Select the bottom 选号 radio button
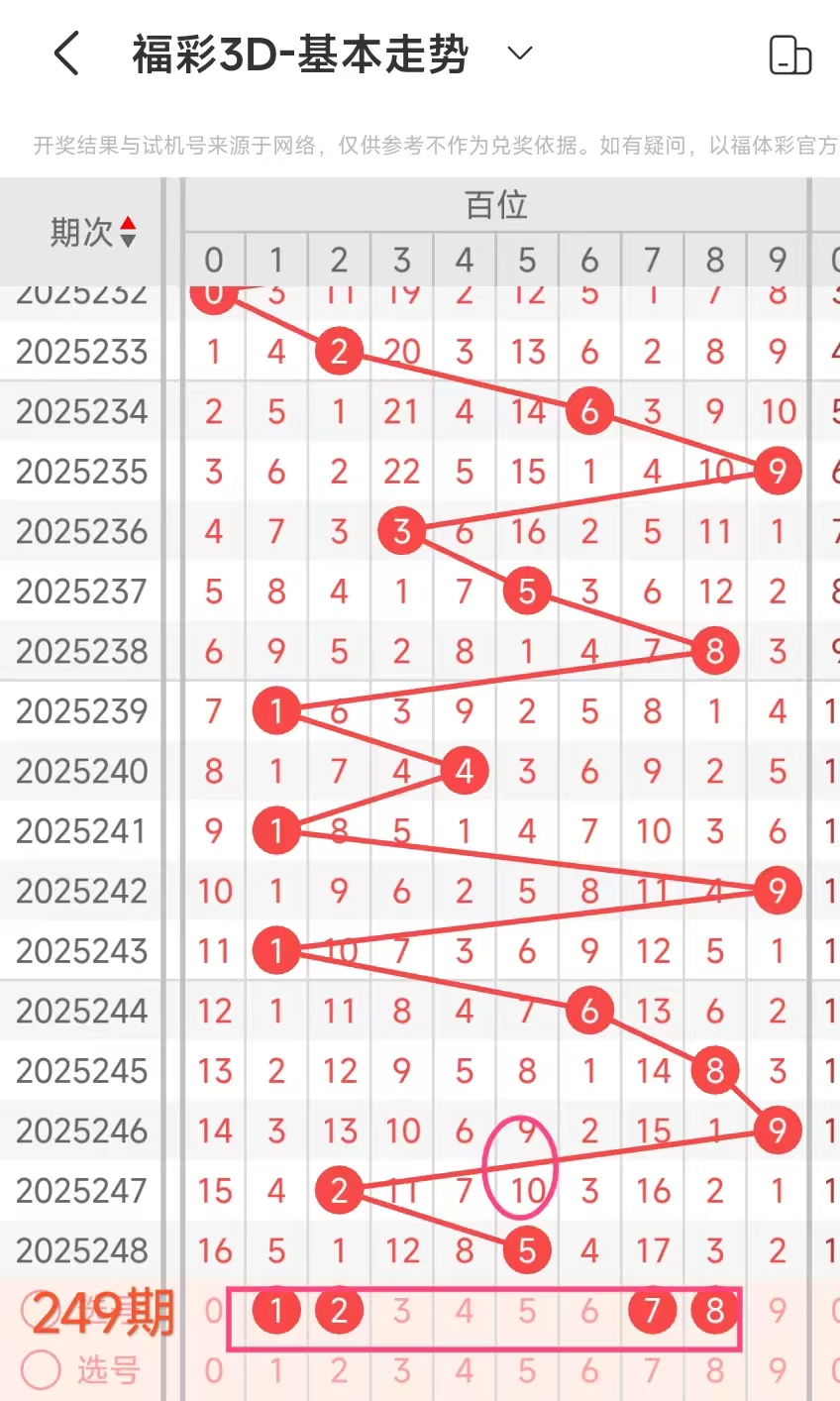Image resolution: width=840 pixels, height=1401 pixels. tap(42, 1370)
